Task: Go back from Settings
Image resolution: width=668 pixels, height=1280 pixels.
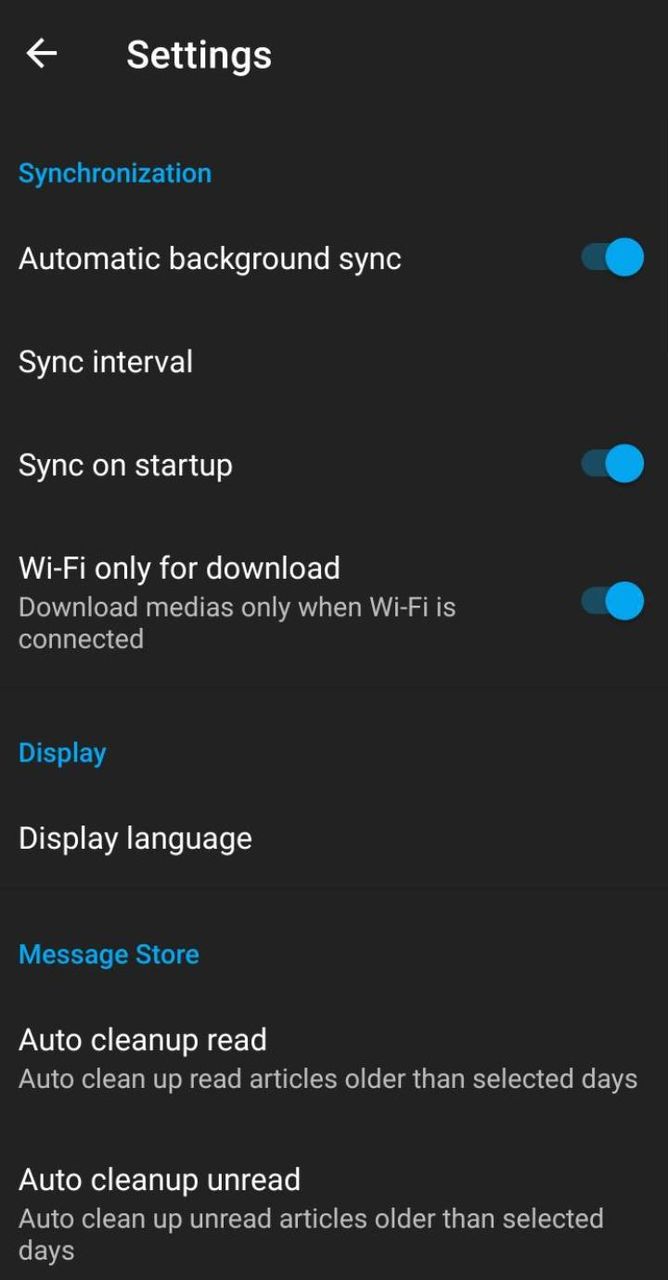Action: coord(42,54)
